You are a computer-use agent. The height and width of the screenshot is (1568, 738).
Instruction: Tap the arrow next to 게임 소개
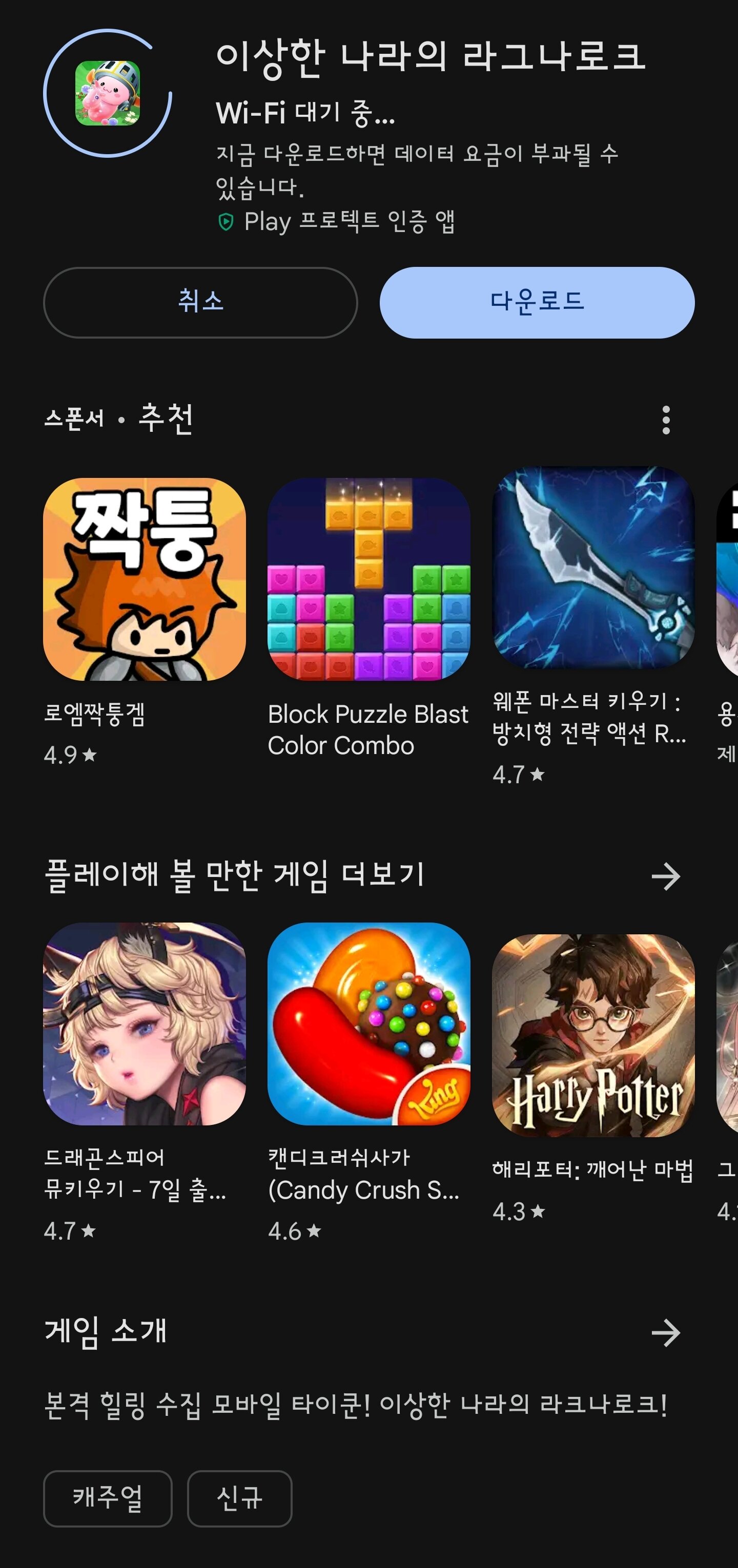666,1332
